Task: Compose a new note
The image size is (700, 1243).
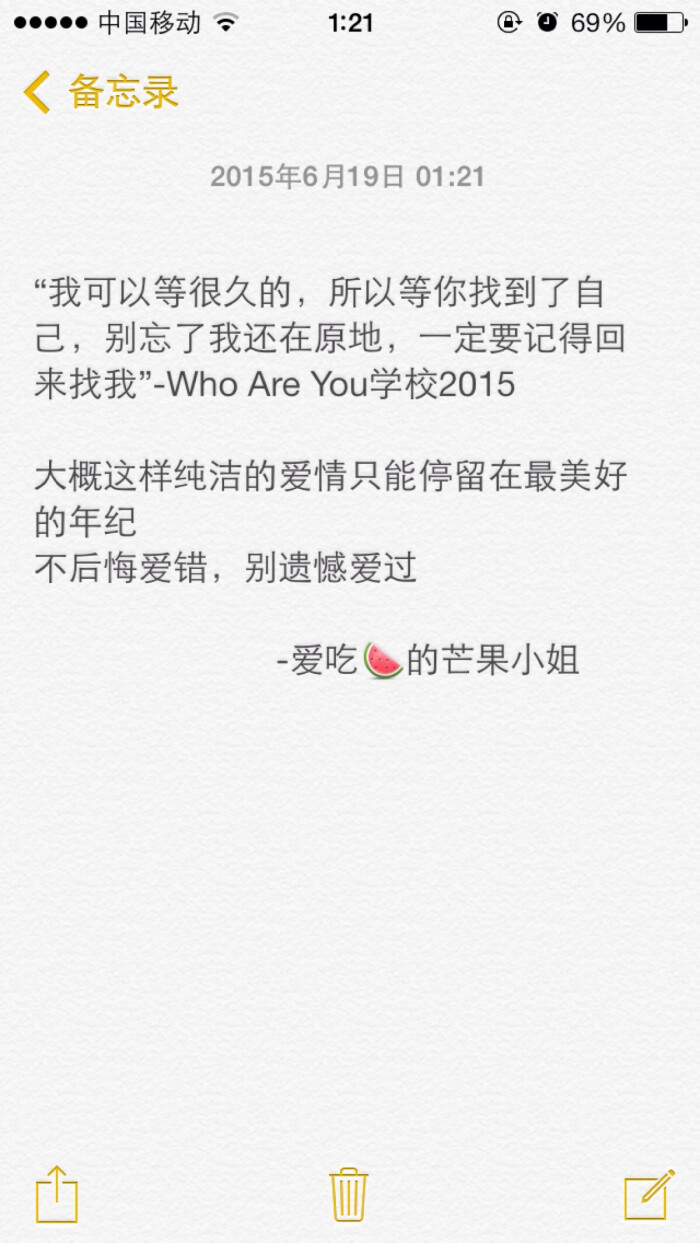Action: click(x=648, y=1194)
